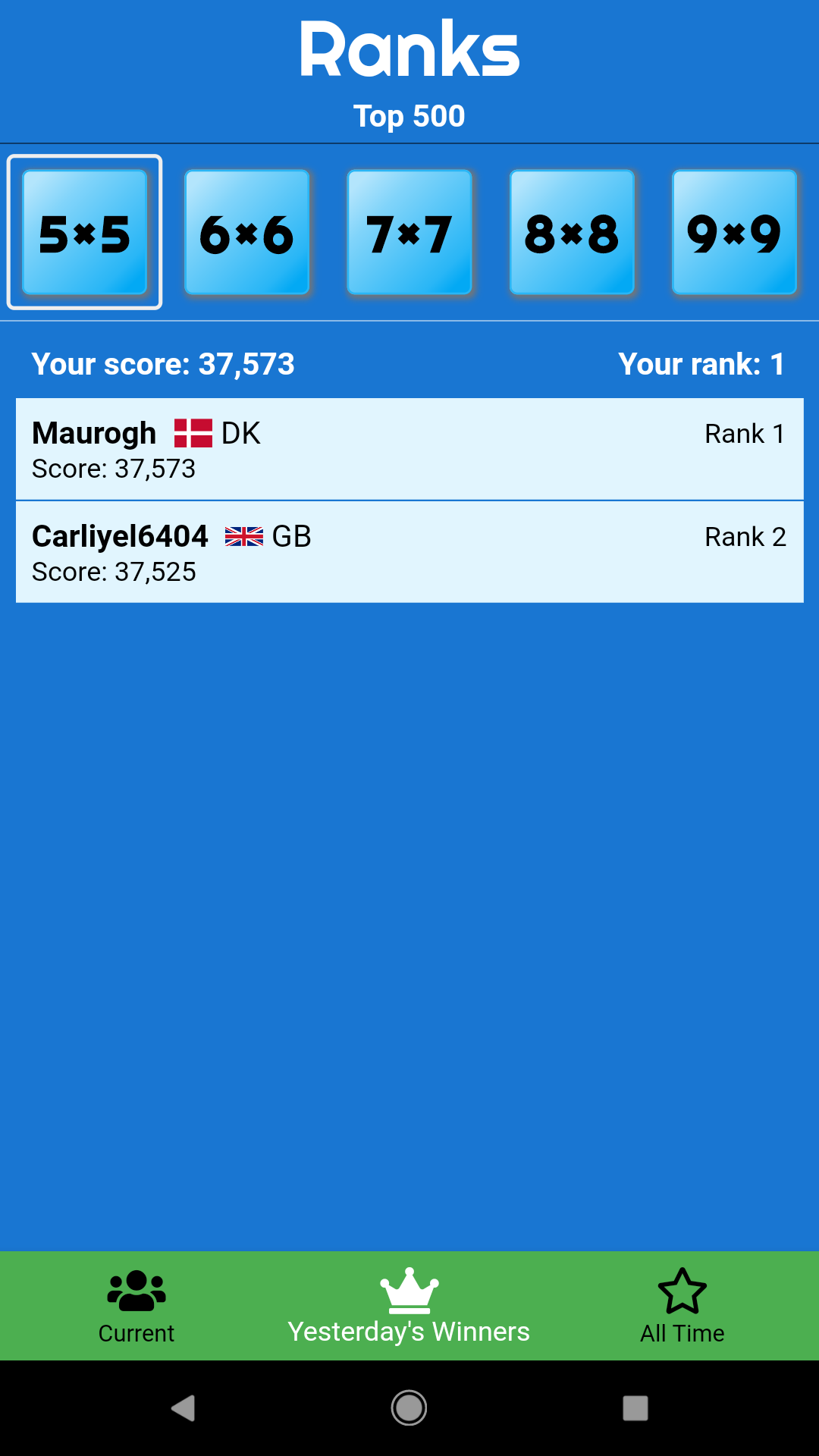Show the 7×7 leaderboard
Screen dimensions: 819x1456
pos(409,232)
